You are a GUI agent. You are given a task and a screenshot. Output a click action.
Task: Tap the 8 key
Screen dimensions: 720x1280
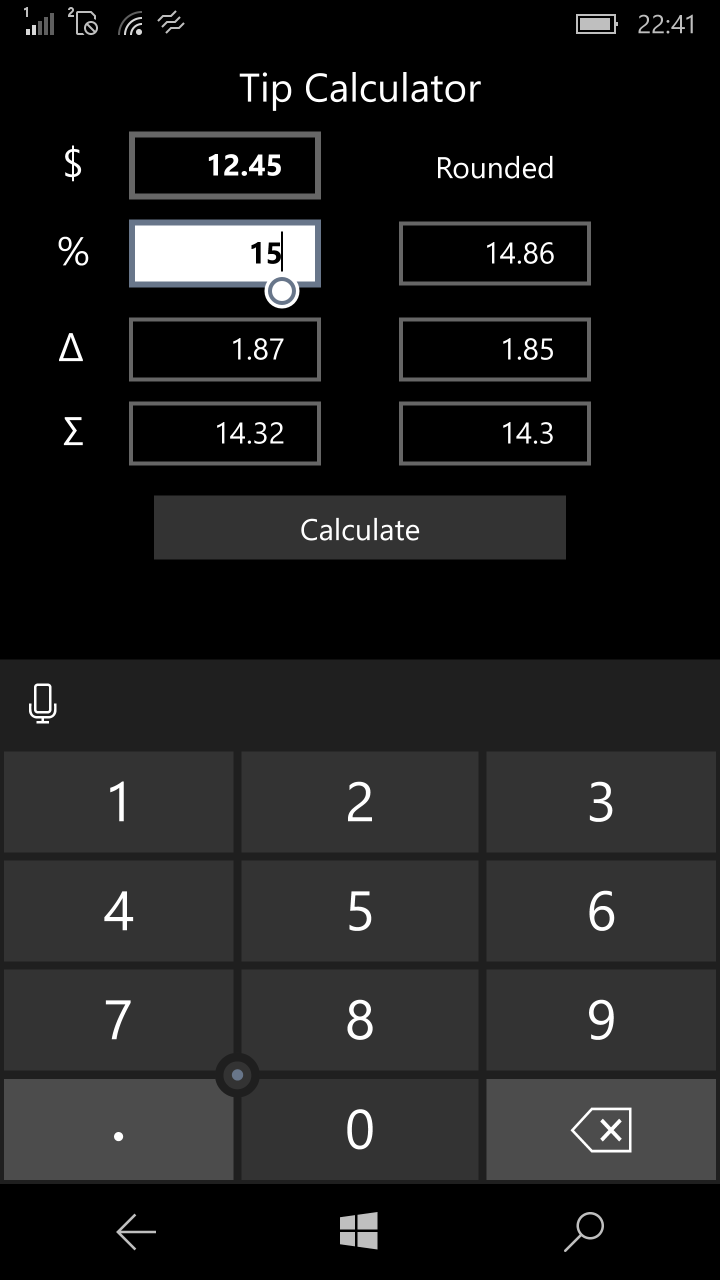(x=360, y=1020)
